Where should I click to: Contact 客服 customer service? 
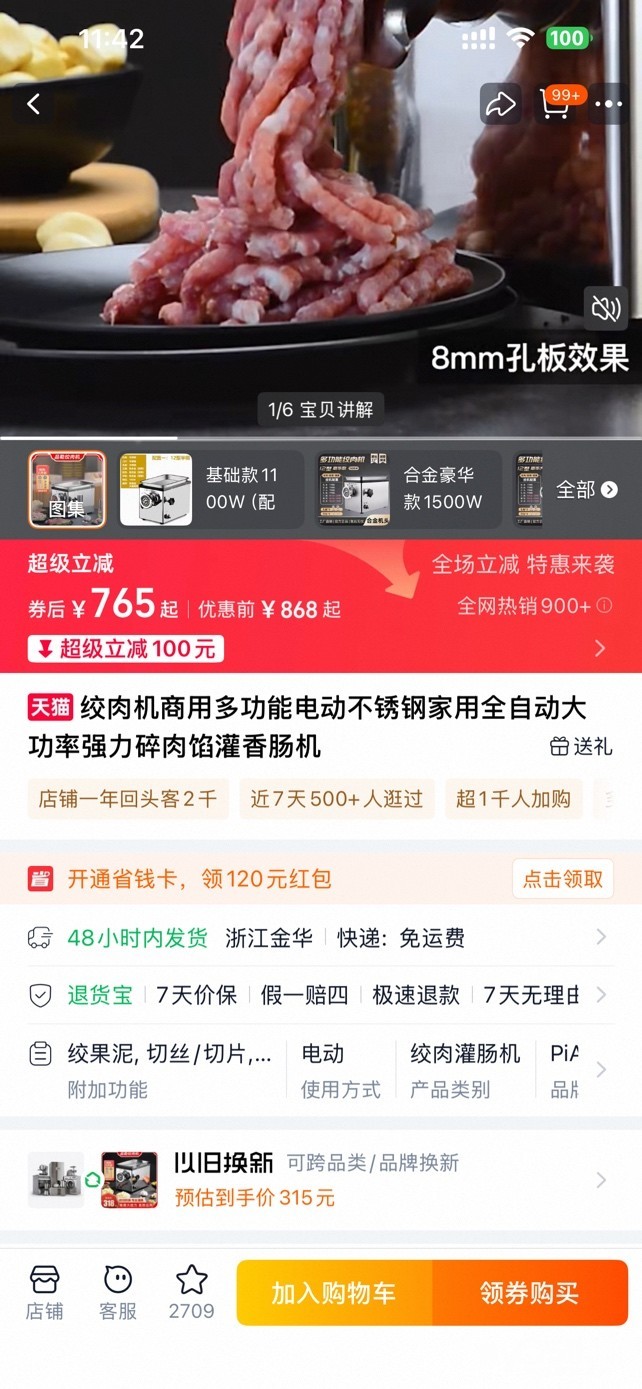[x=118, y=1293]
